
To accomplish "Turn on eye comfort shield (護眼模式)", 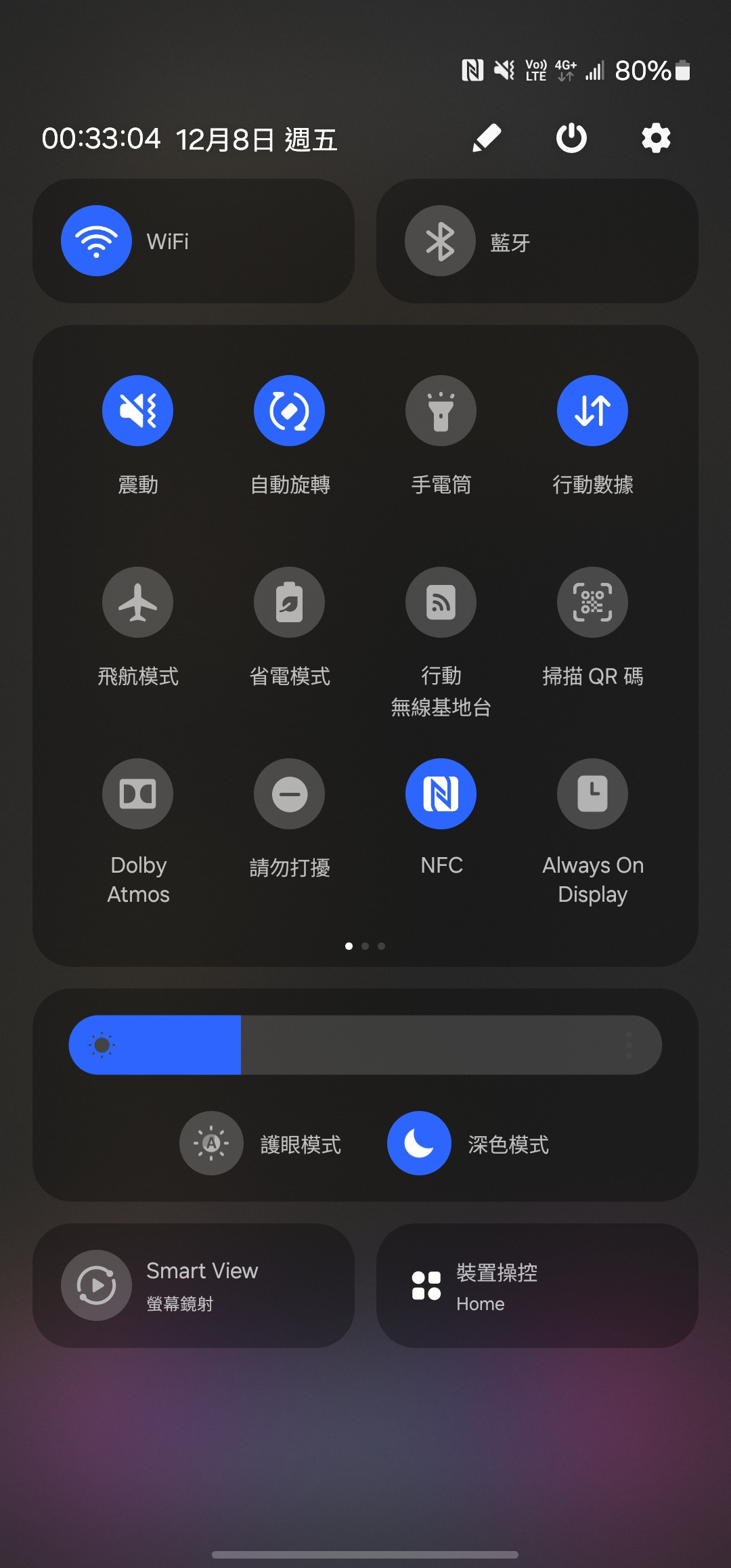I will tap(211, 1144).
